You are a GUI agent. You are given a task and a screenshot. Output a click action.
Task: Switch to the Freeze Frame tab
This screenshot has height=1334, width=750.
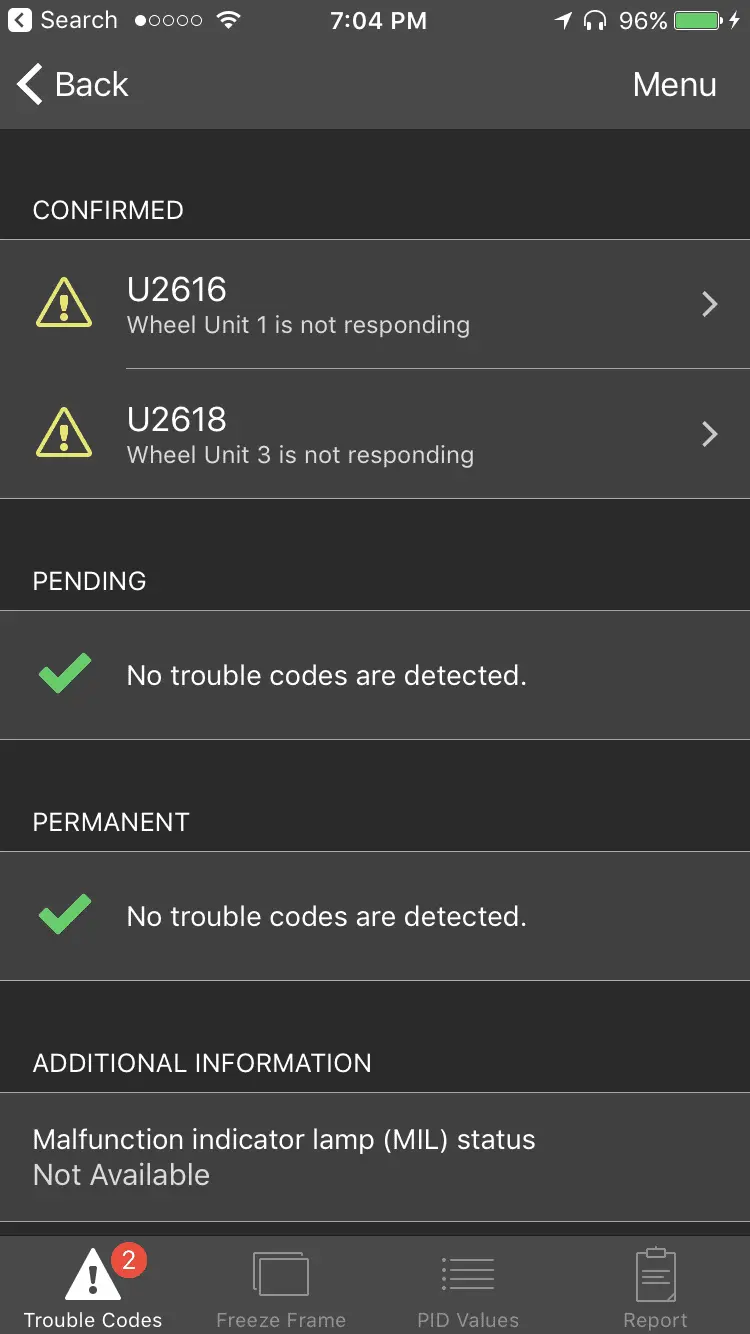tap(281, 1288)
